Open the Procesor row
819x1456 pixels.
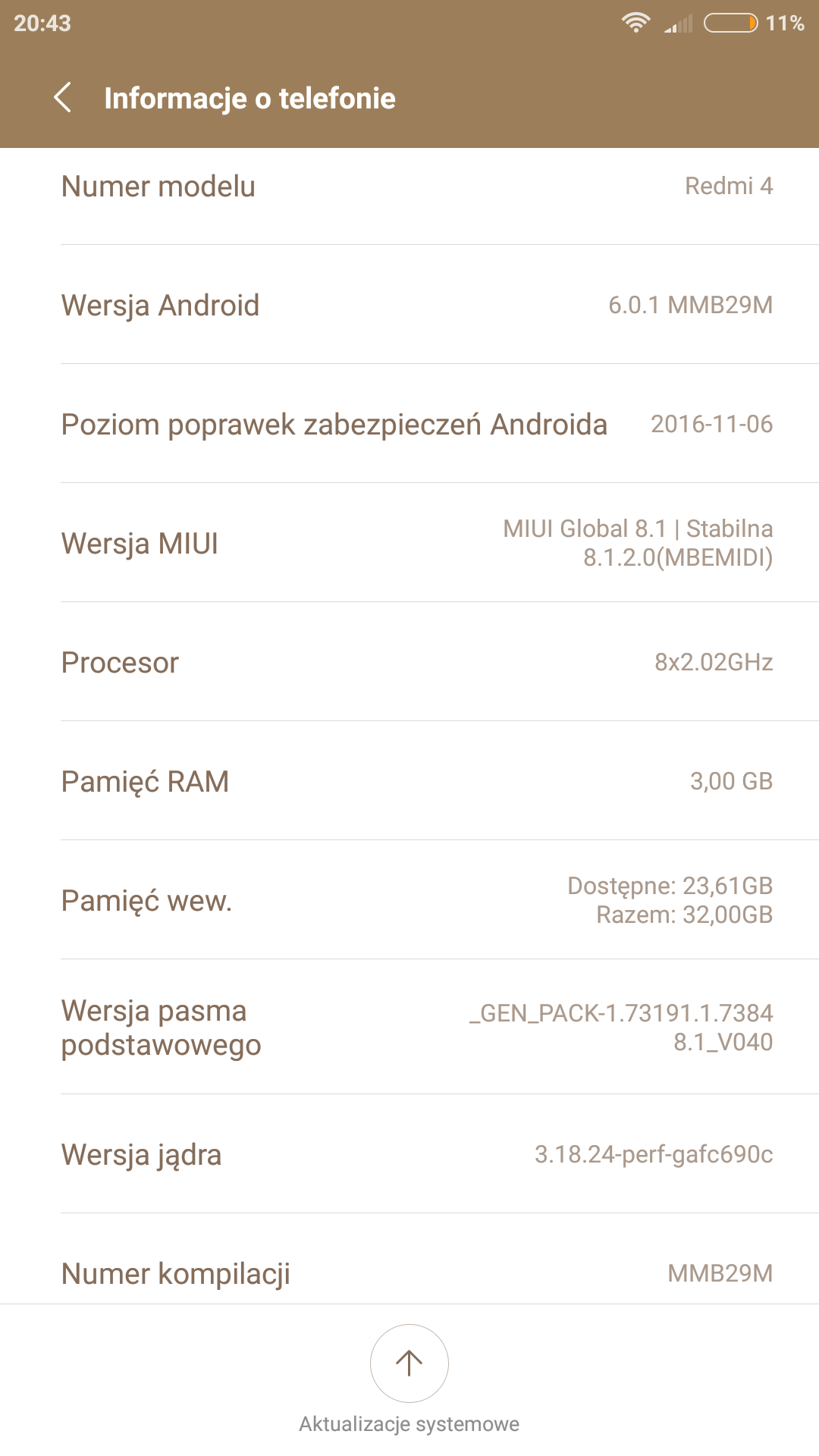pyautogui.click(x=409, y=662)
